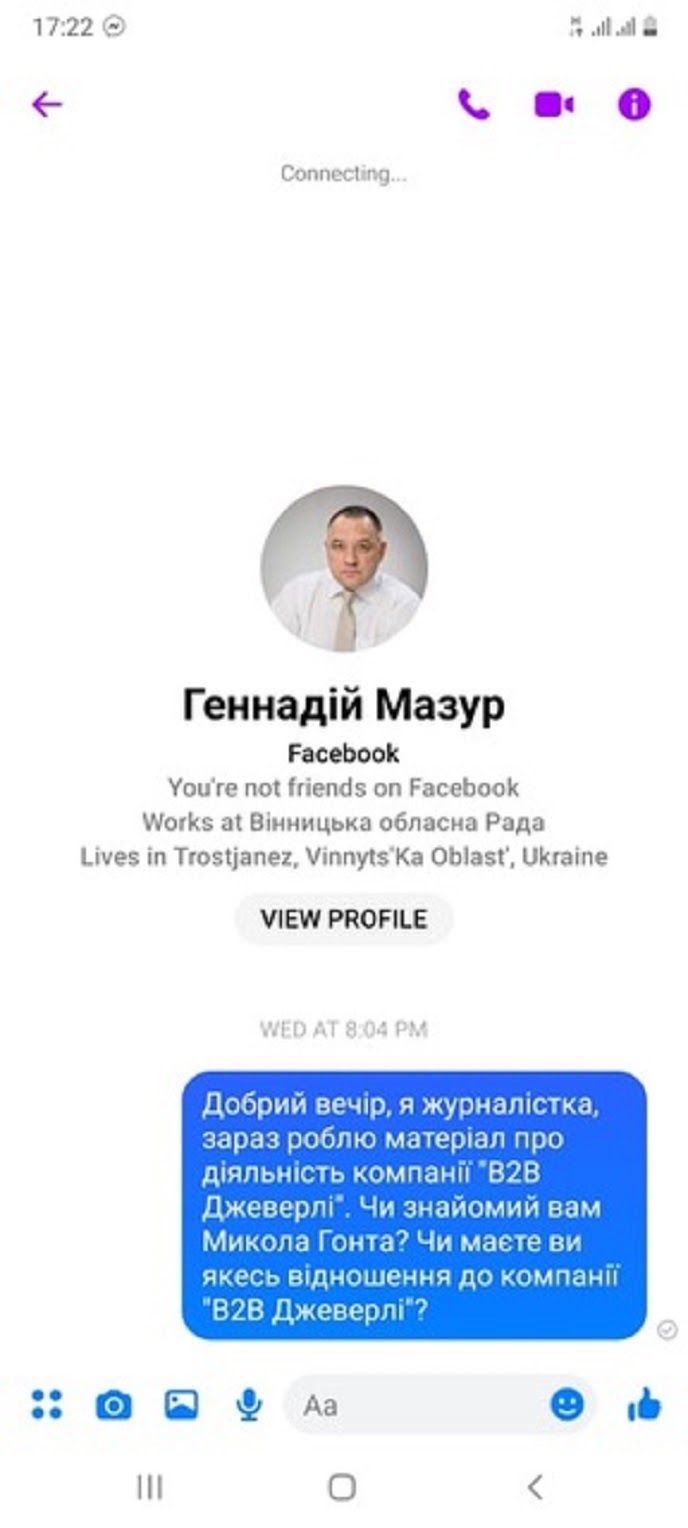Screen dimensions: 688x1528
Task: Open the camera to take a photo
Action: click(113, 1405)
